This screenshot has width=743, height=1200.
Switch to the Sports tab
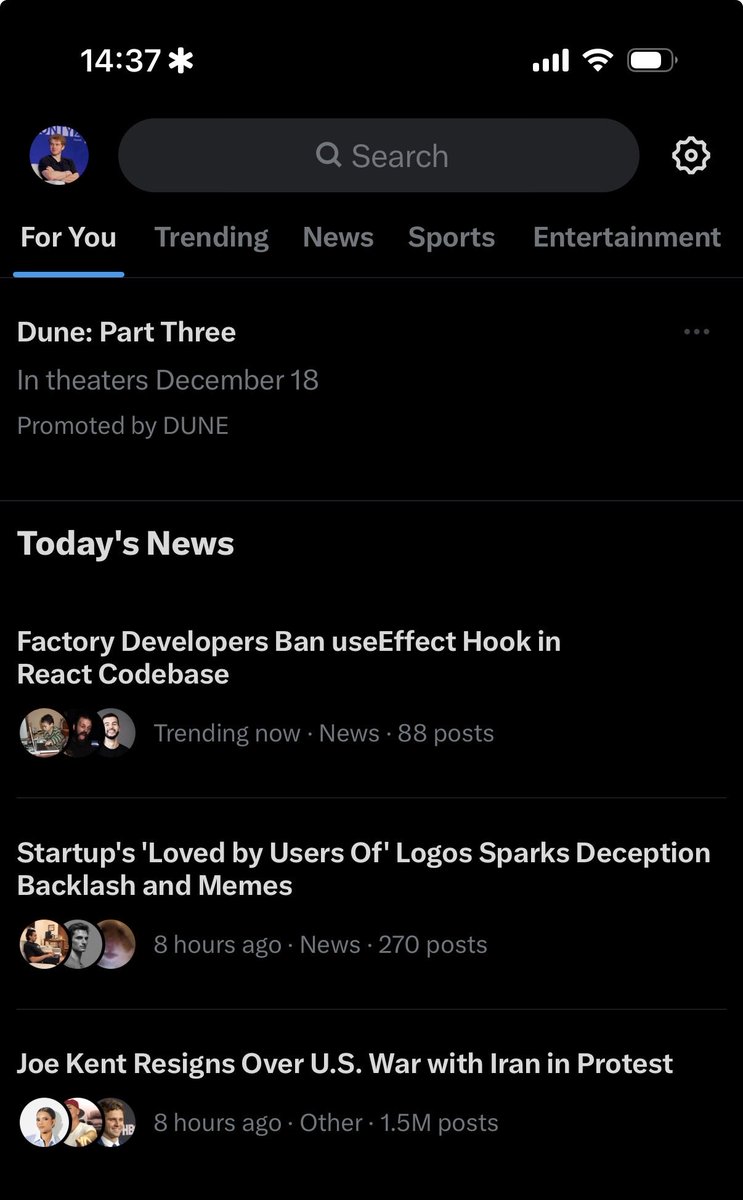(451, 238)
